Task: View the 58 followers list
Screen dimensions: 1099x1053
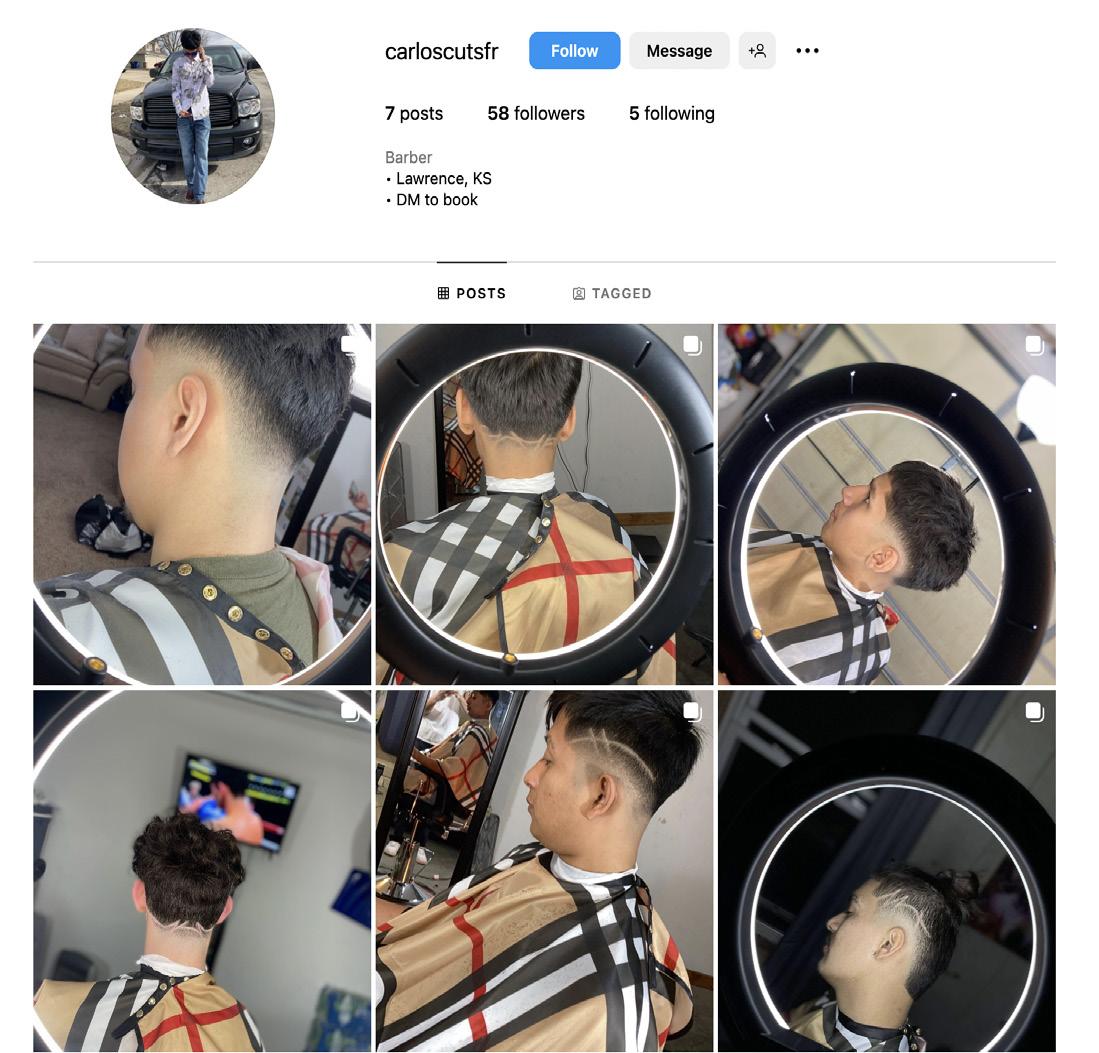Action: (x=536, y=114)
